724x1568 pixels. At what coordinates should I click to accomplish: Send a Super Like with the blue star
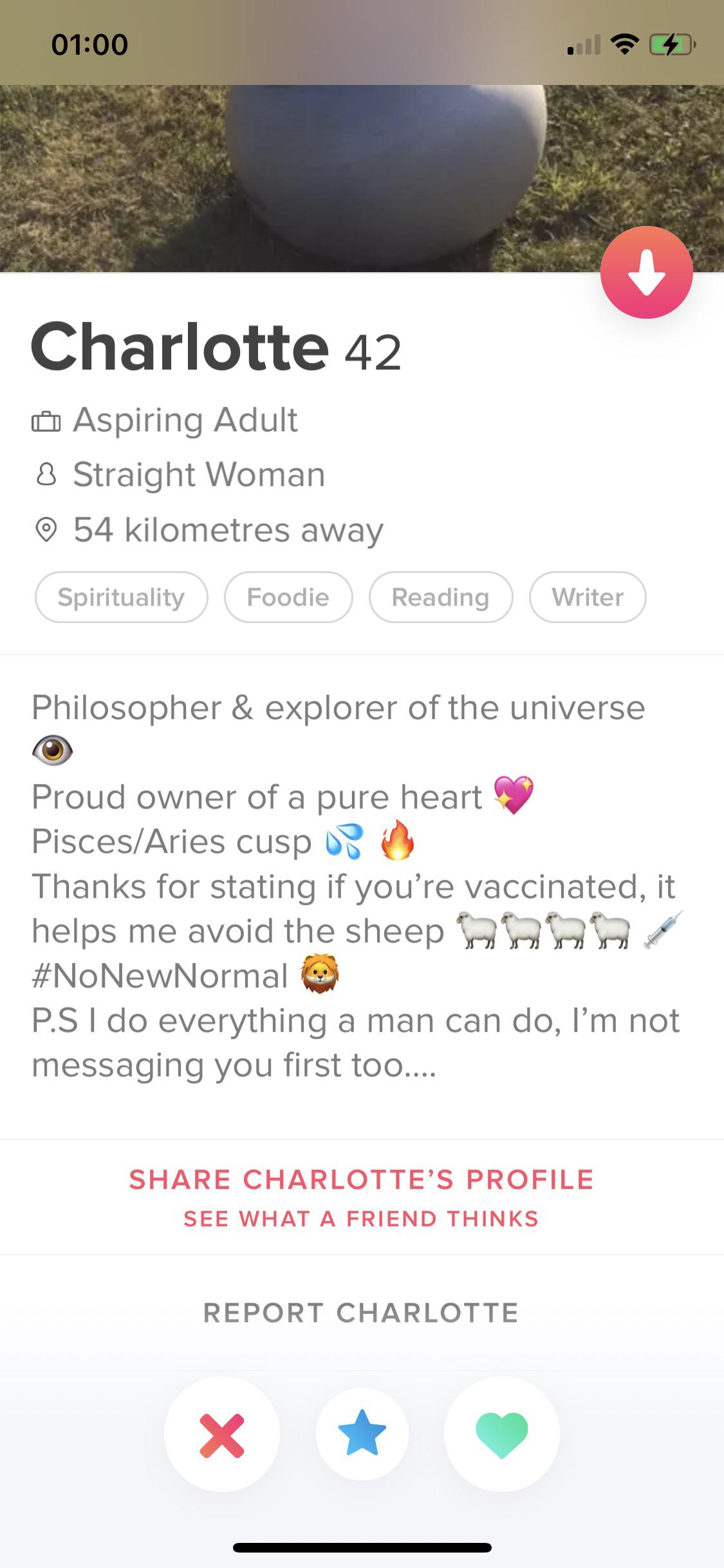[x=362, y=1433]
